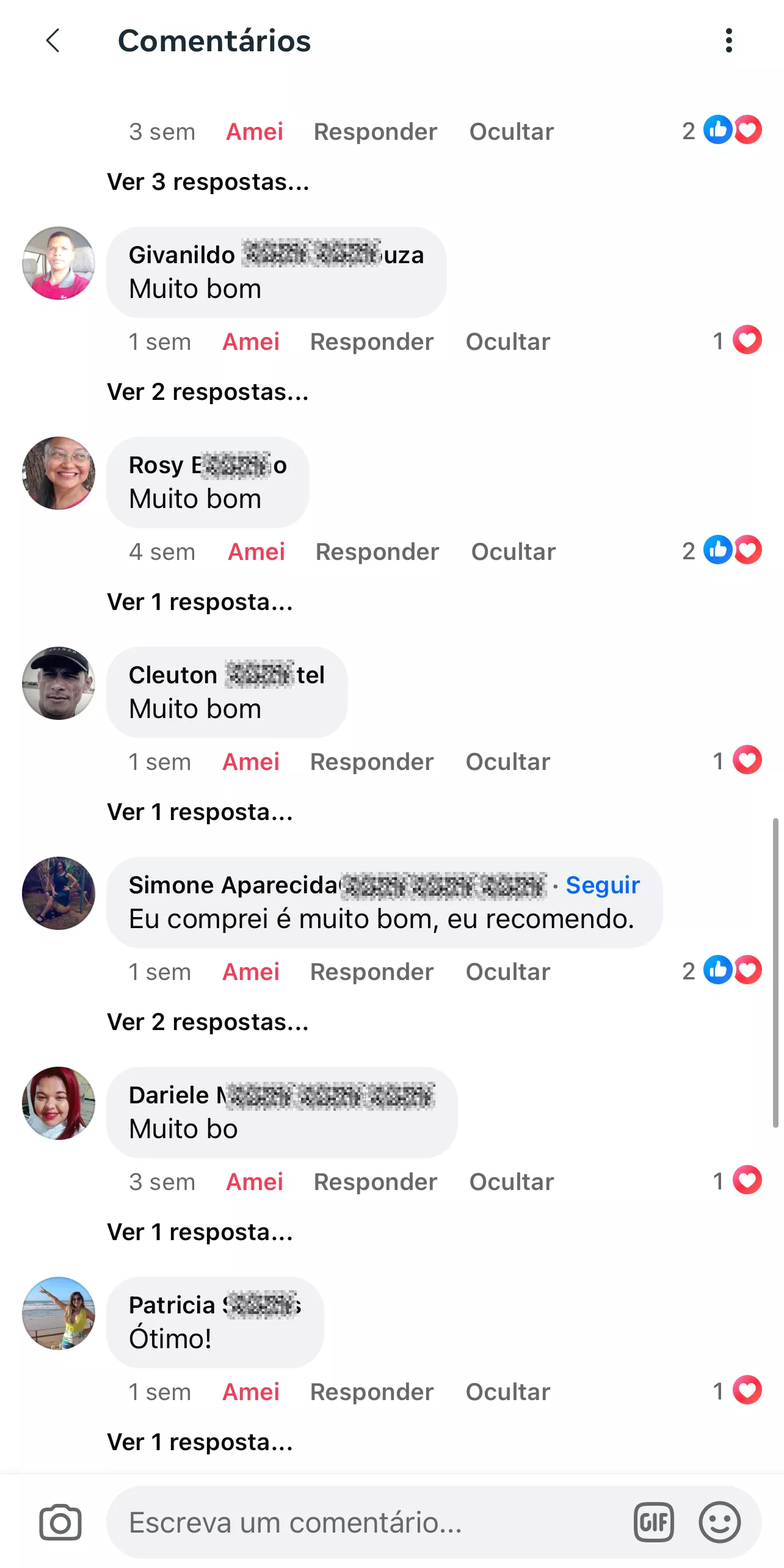This screenshot has height=1568, width=784.
Task: Open the GIF picker
Action: click(x=653, y=1522)
